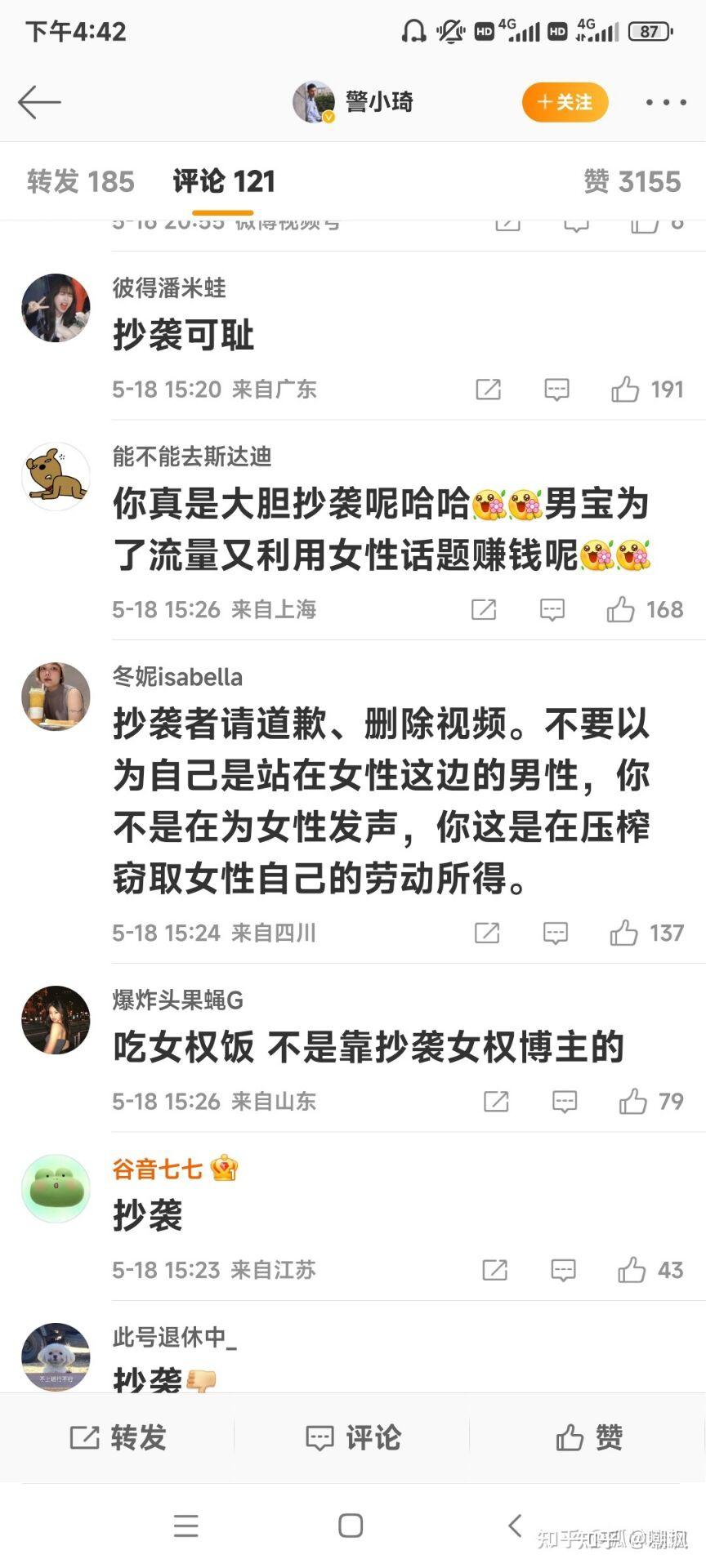This screenshot has width=706, height=1568.
Task: Switch to the 赞 3155 tab
Action: [632, 181]
